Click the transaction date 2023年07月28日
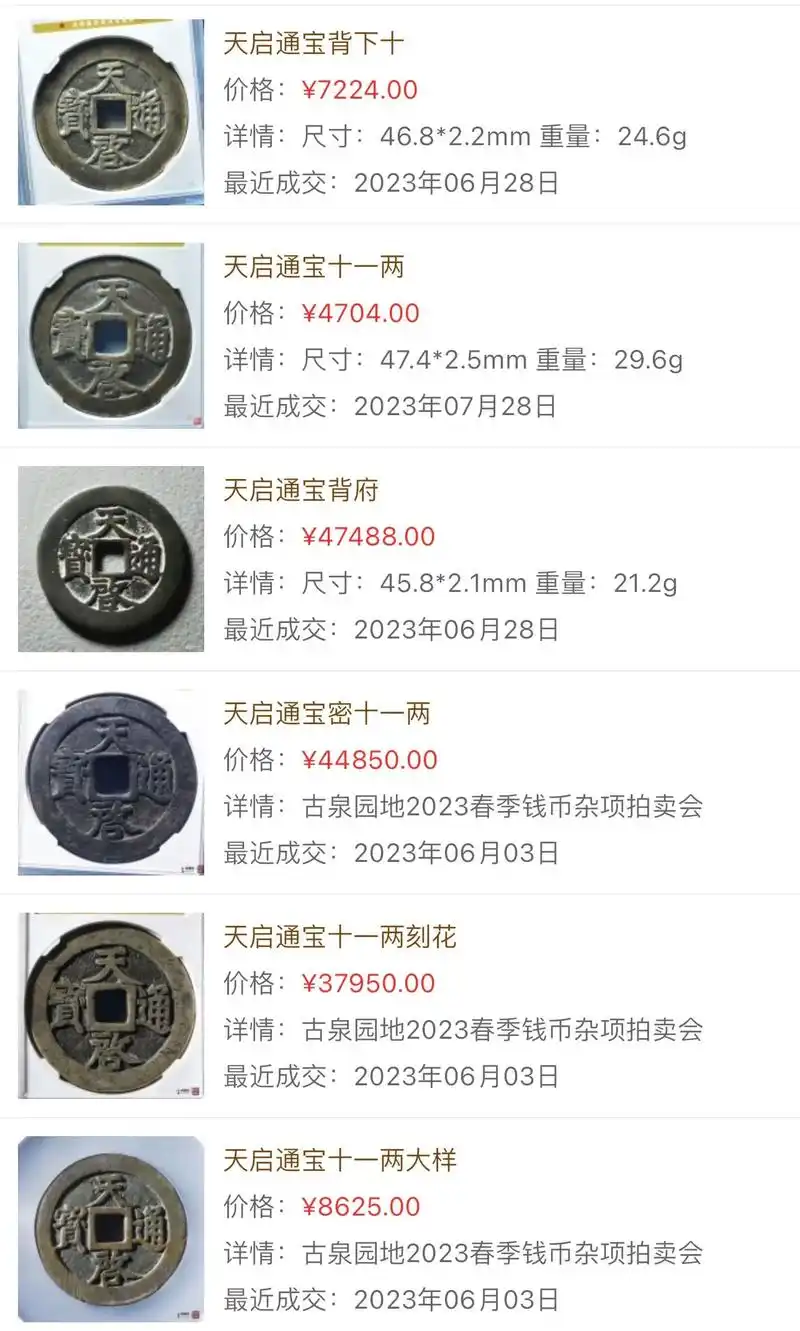 coord(455,407)
